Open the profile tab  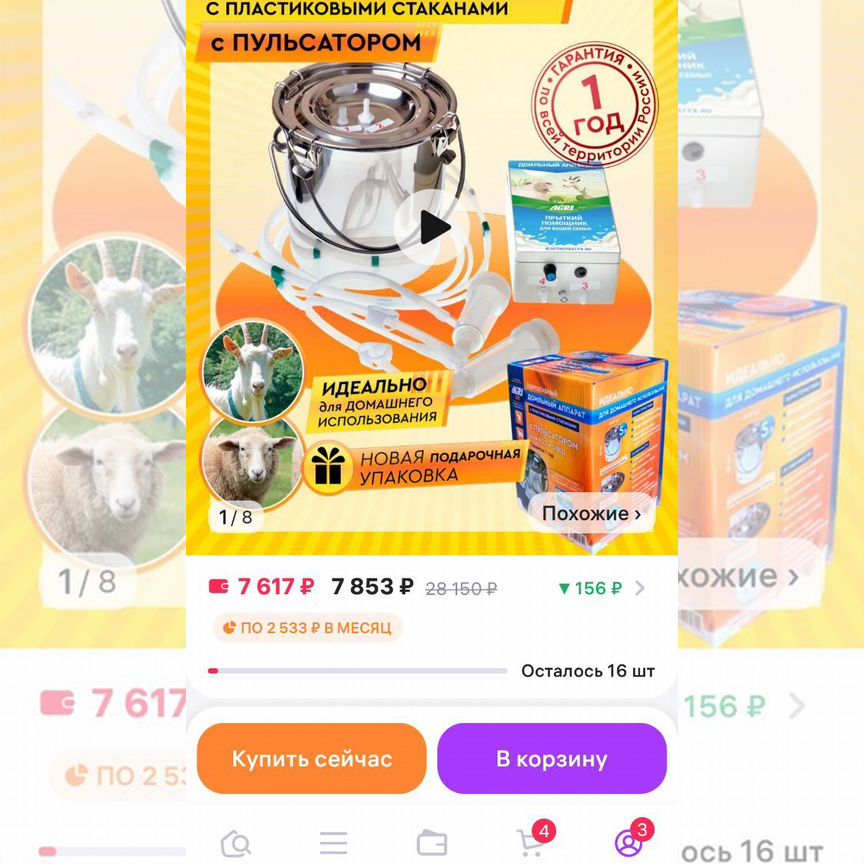click(x=628, y=843)
